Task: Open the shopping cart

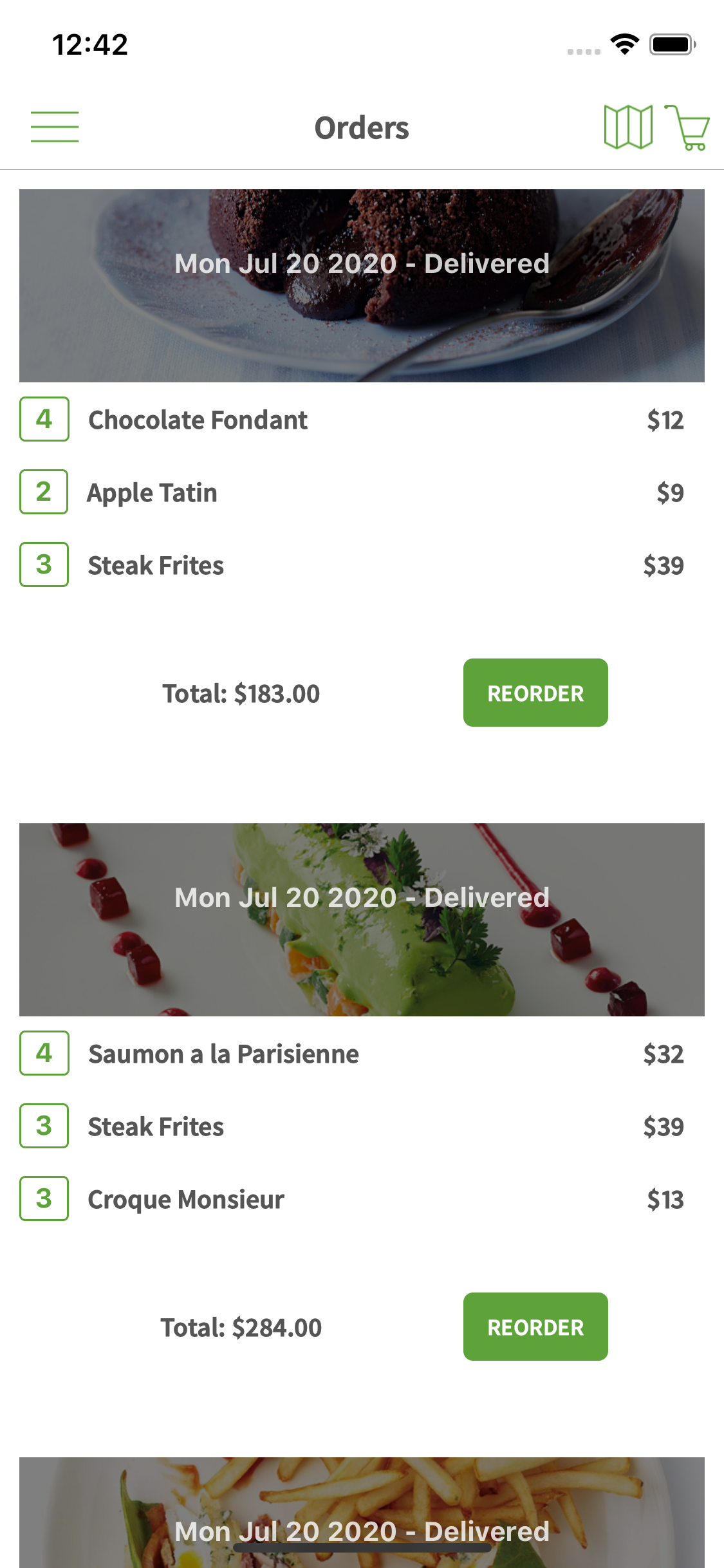Action: click(x=687, y=127)
